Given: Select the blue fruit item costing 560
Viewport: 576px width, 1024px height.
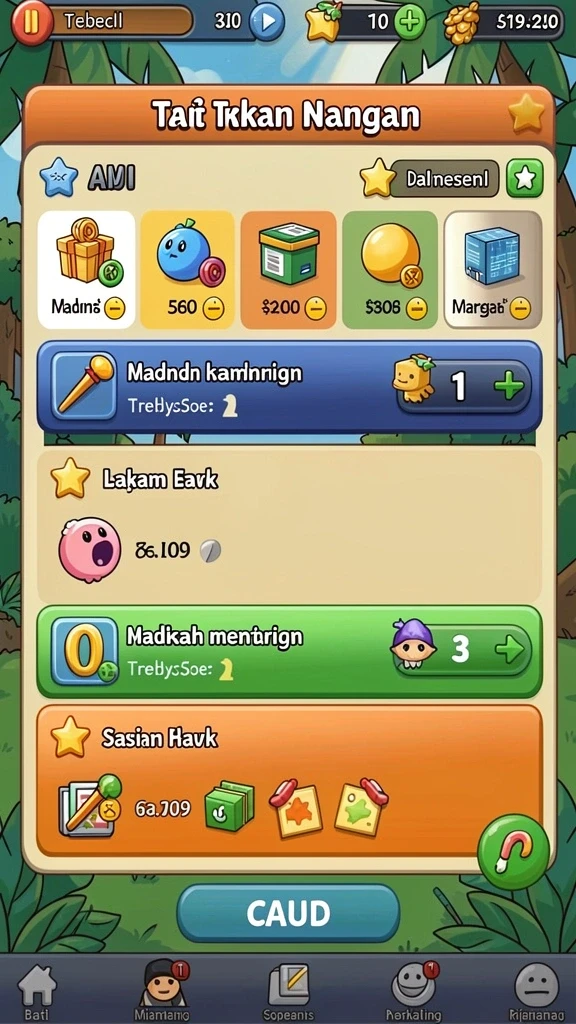Looking at the screenshot, I should (187, 269).
